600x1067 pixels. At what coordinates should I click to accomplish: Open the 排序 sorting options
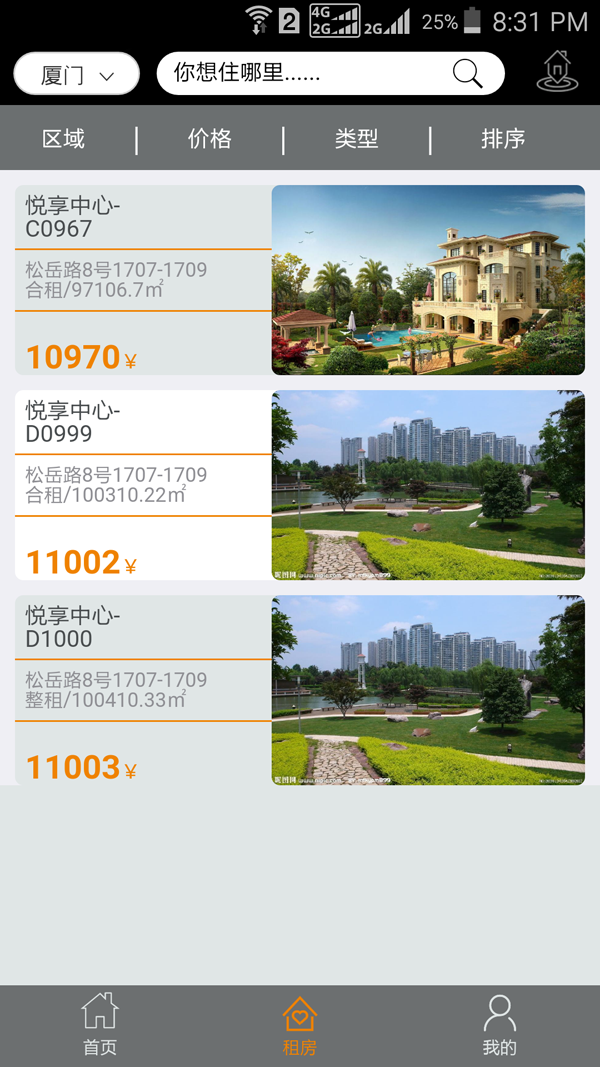tap(503, 139)
